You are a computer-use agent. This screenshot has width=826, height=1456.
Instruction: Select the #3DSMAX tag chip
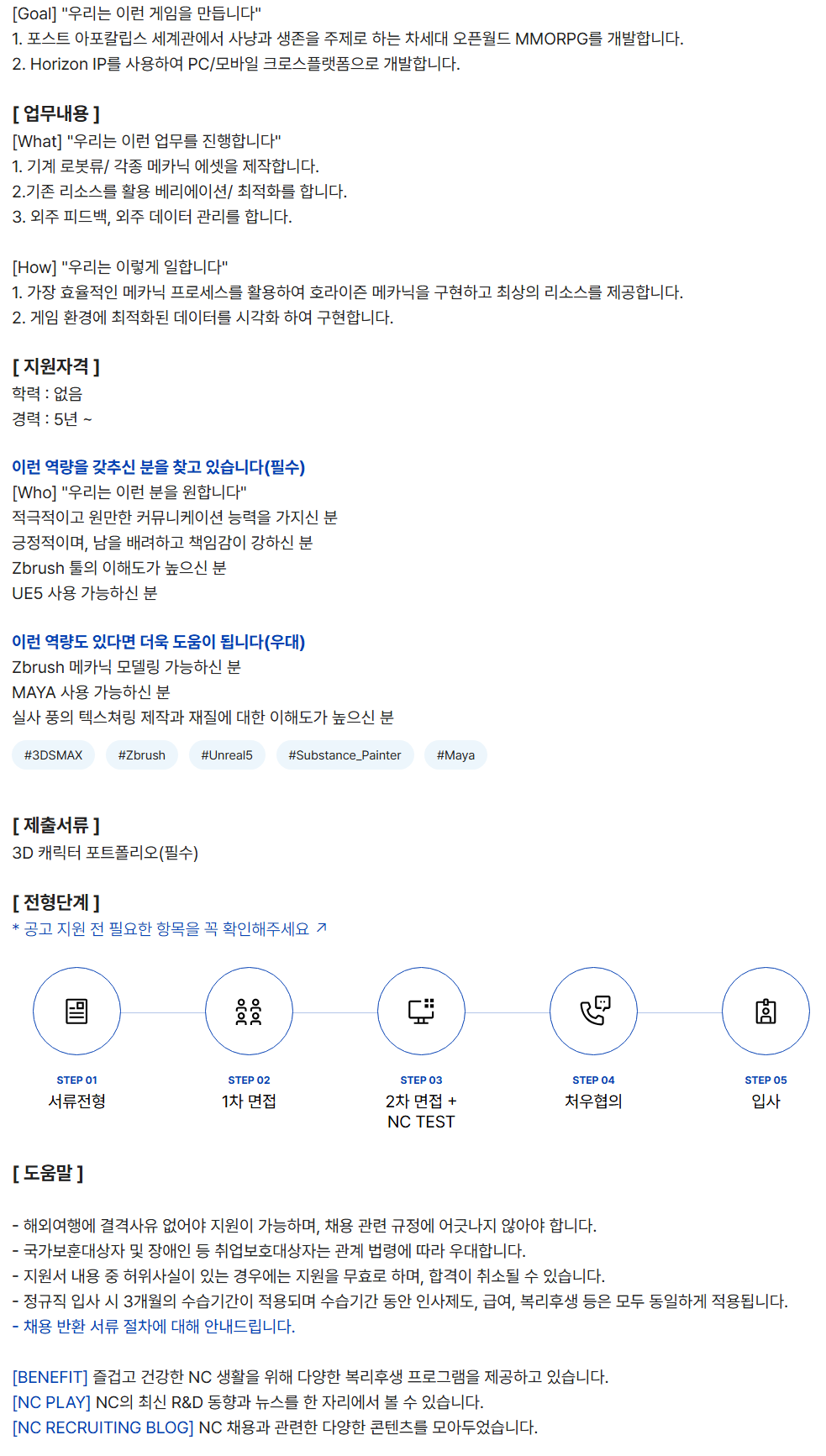click(x=53, y=754)
